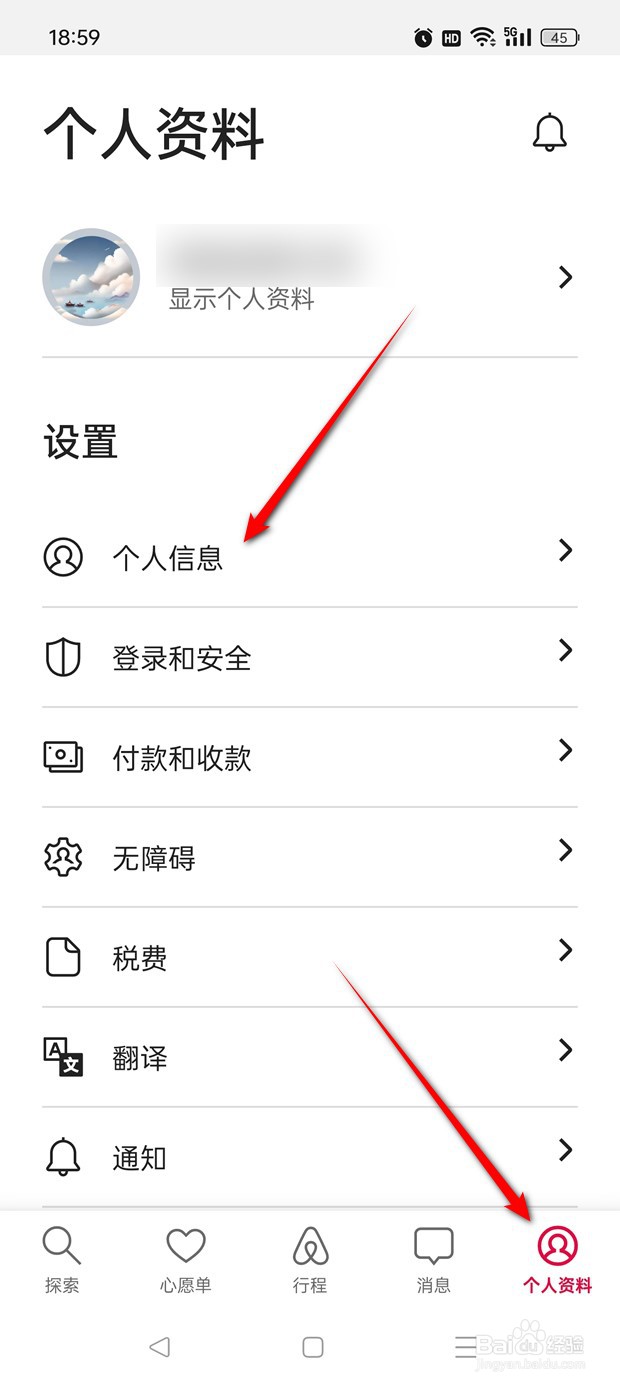This screenshot has height=1386, width=620.
Task: Select the 个人资料 bottom tab
Action: pyautogui.click(x=557, y=1260)
